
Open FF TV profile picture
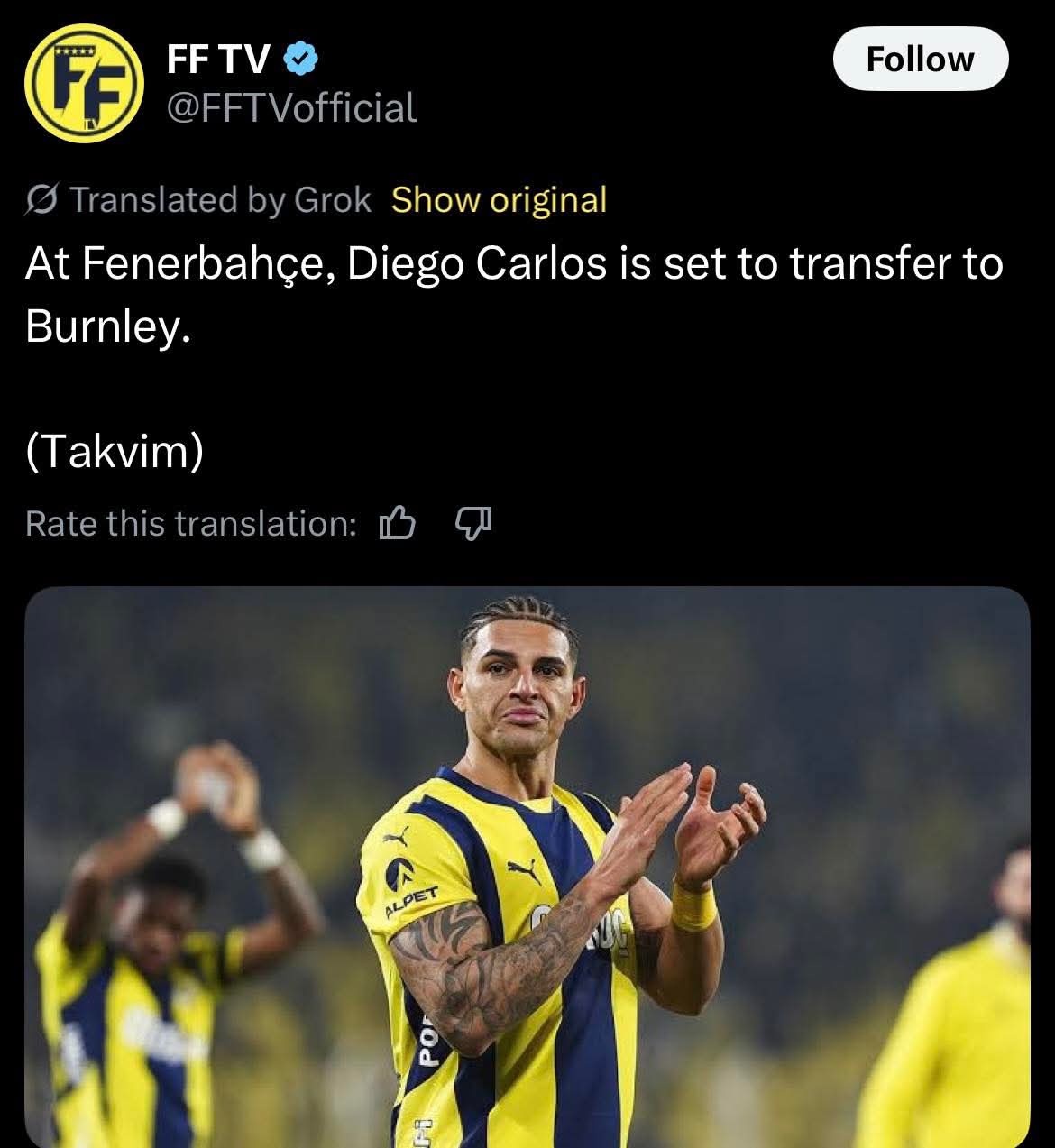pyautogui.click(x=84, y=83)
